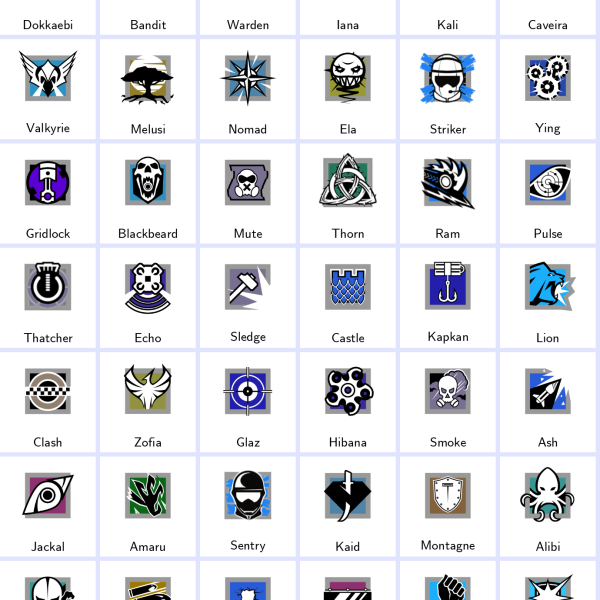Open the Jackal operator
600x600 pixels.
click(x=48, y=495)
